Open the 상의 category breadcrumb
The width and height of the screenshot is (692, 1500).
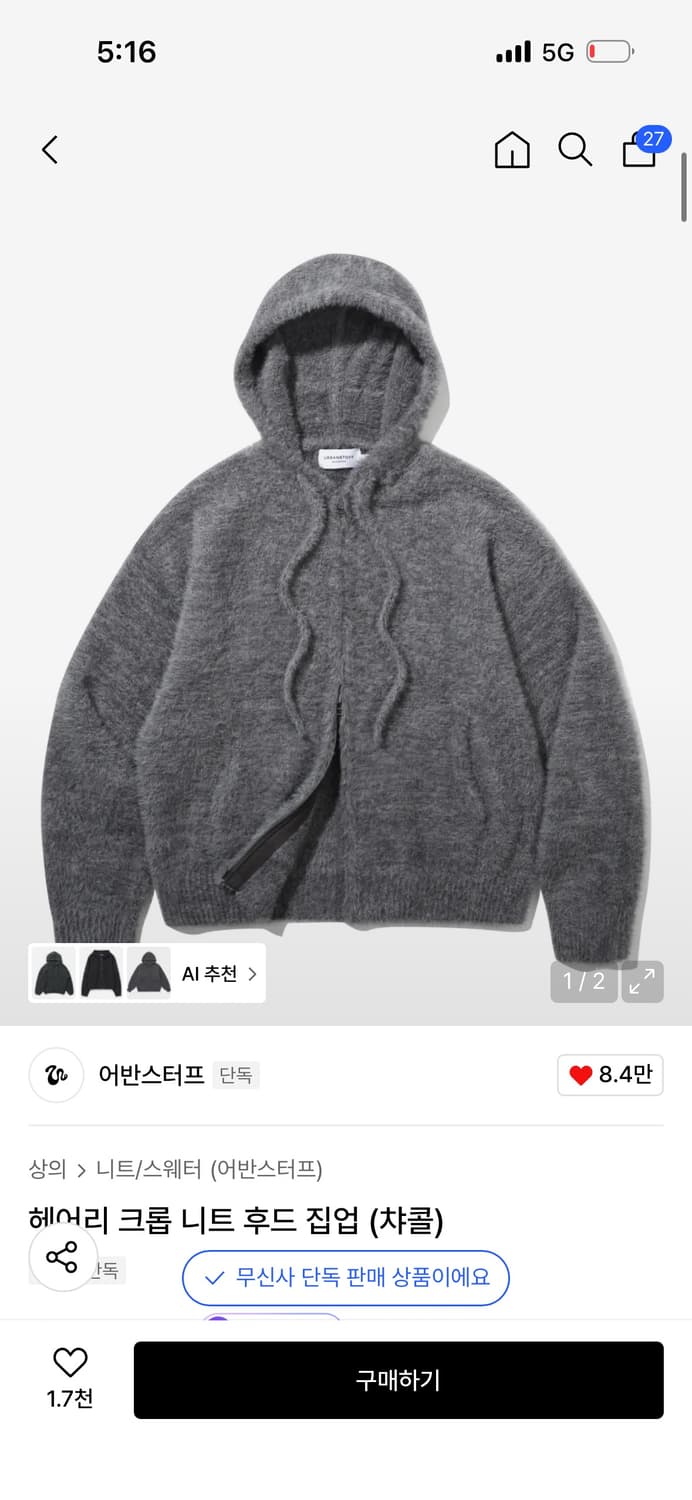[47, 1168]
